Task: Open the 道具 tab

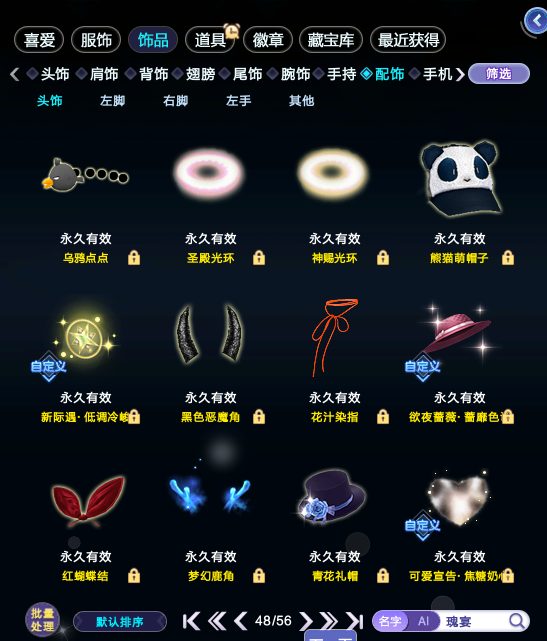Action: tap(210, 40)
